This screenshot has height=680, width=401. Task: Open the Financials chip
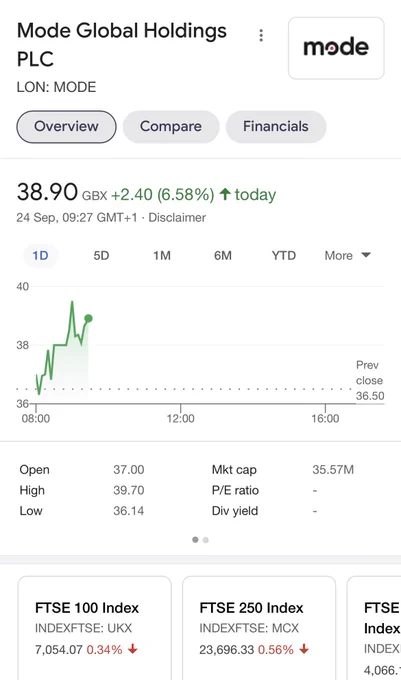pos(276,127)
